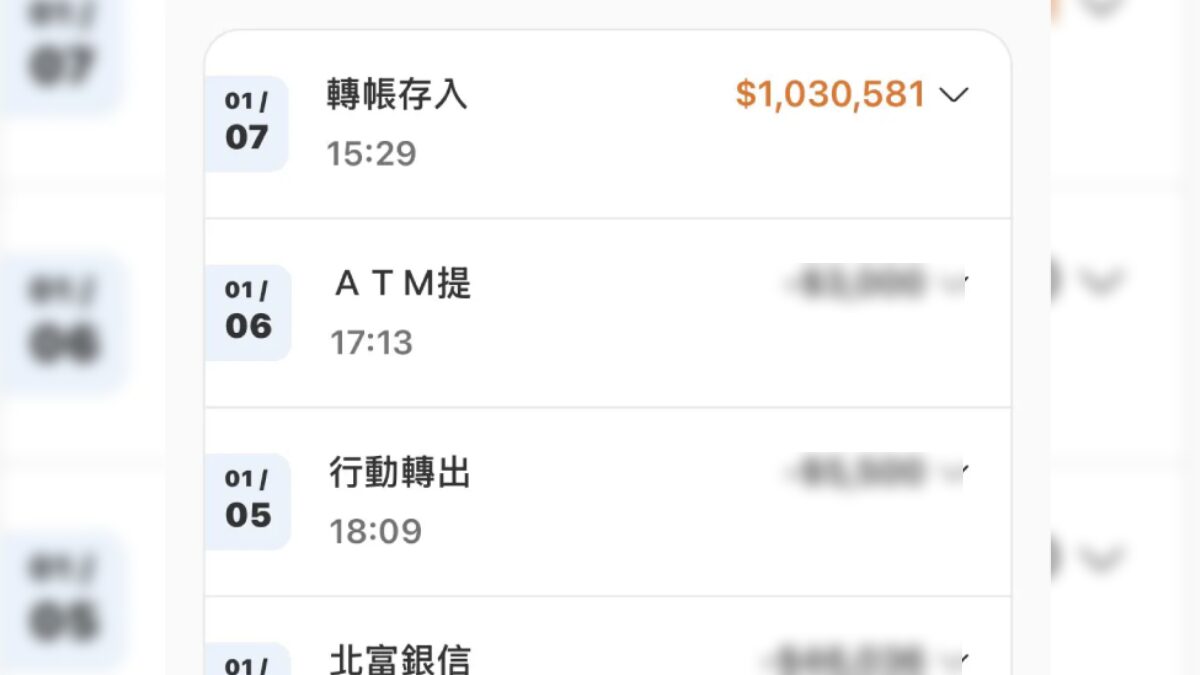Expand the ATM提 transaction on 01/06
The height and width of the screenshot is (675, 1200).
click(x=962, y=283)
